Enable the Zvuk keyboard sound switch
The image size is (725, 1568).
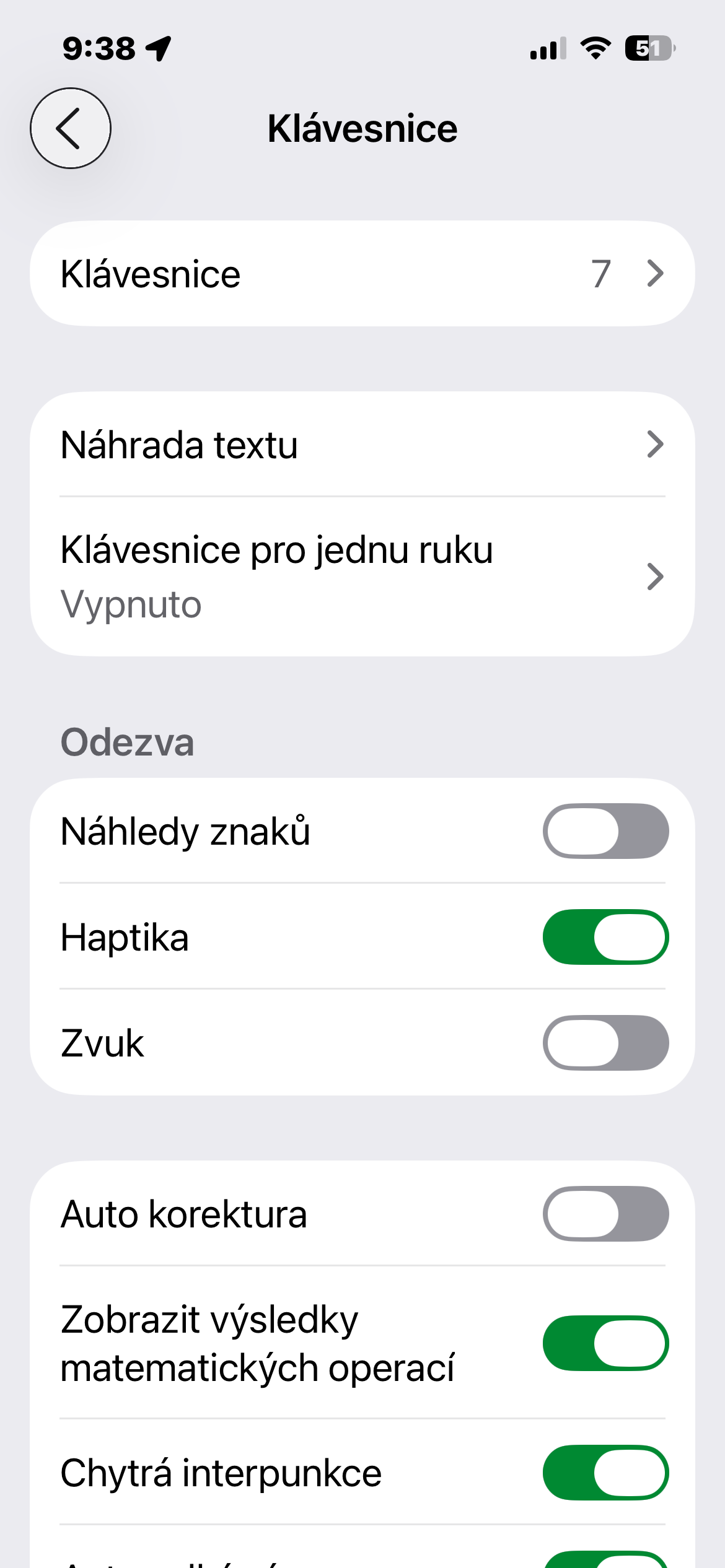(605, 1043)
